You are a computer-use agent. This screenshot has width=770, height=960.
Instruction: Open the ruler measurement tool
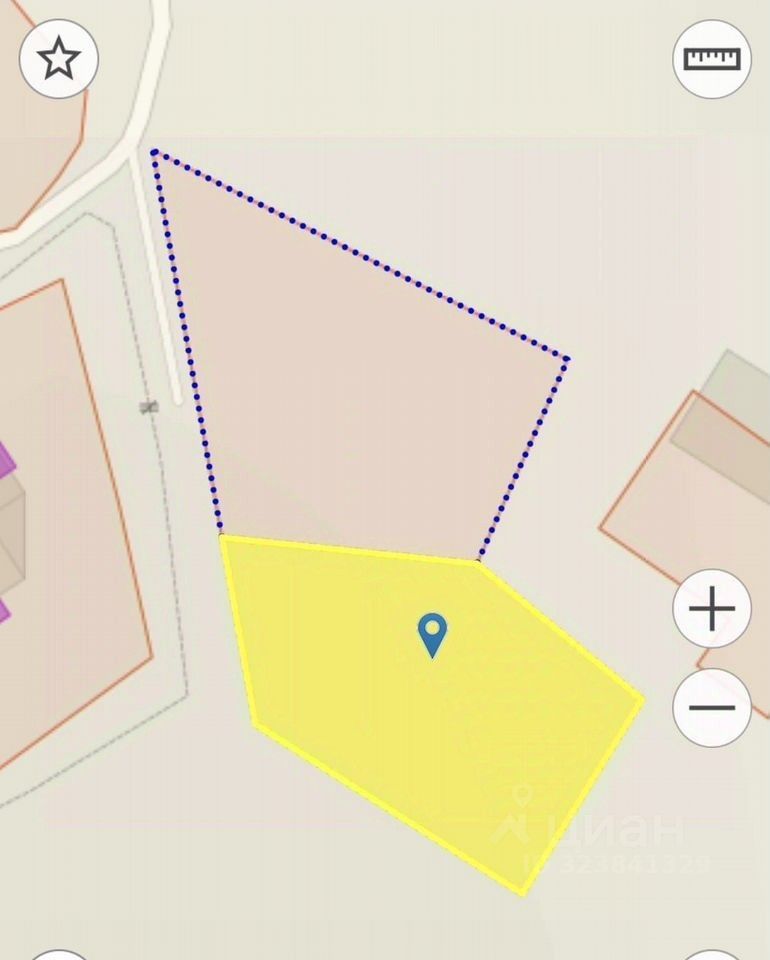(x=711, y=58)
